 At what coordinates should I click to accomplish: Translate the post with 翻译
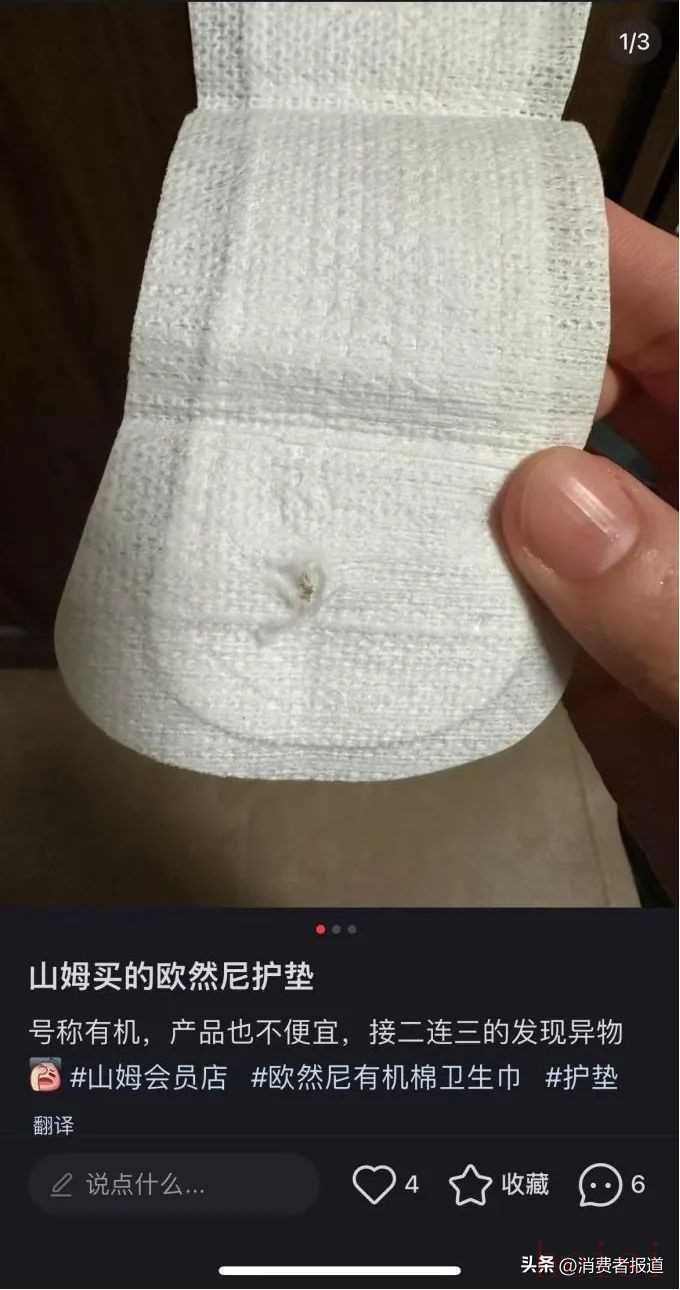53,1125
